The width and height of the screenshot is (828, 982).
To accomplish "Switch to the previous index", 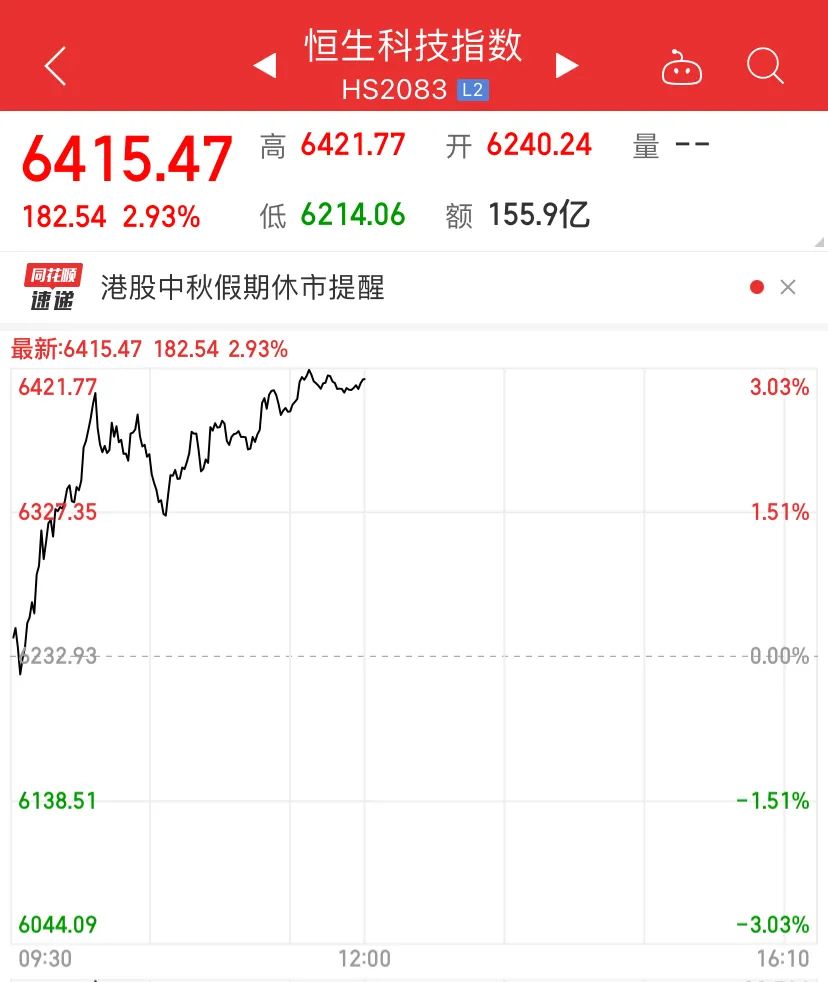I will [265, 67].
